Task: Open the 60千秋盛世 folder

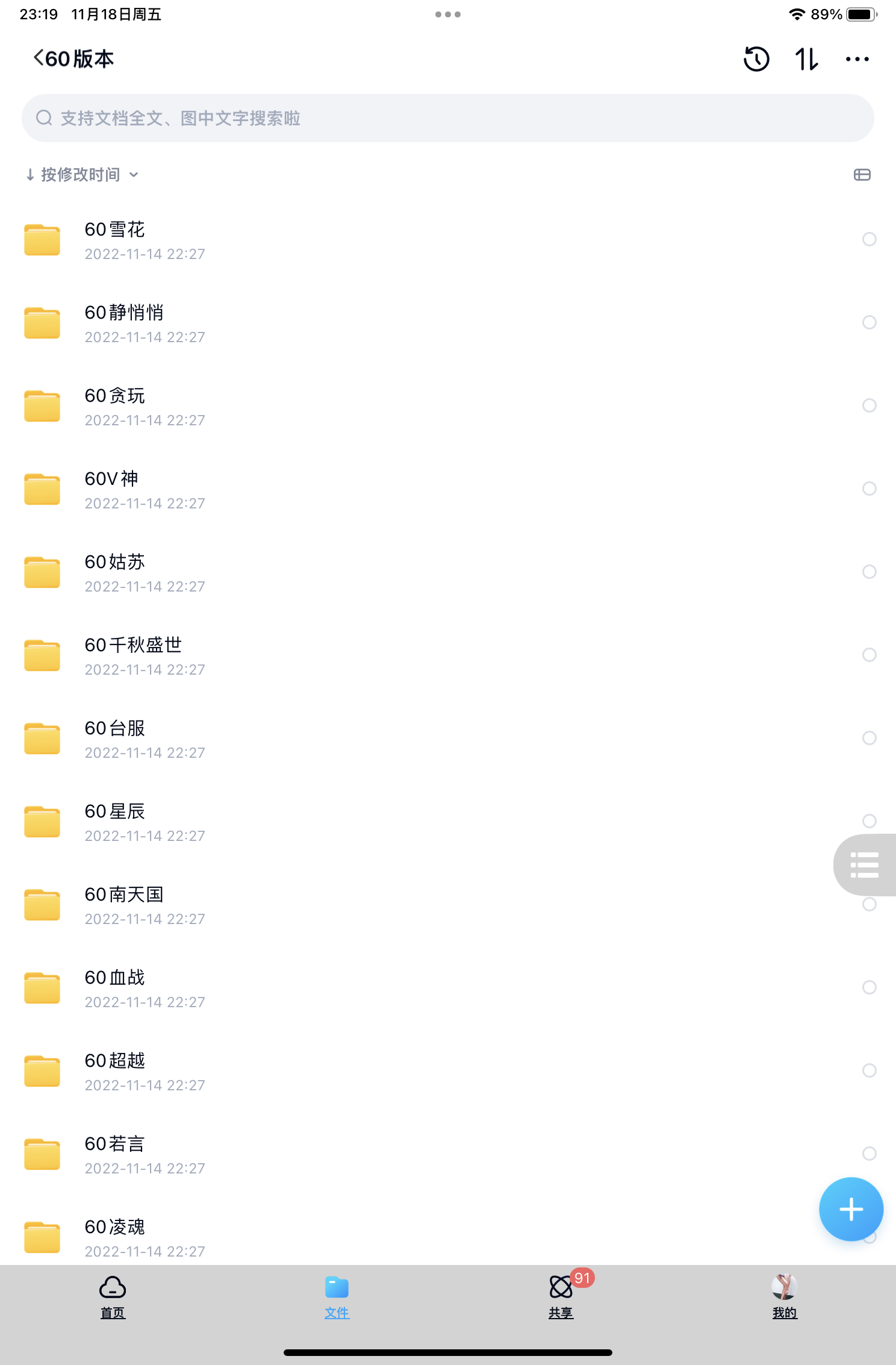Action: pos(42,655)
